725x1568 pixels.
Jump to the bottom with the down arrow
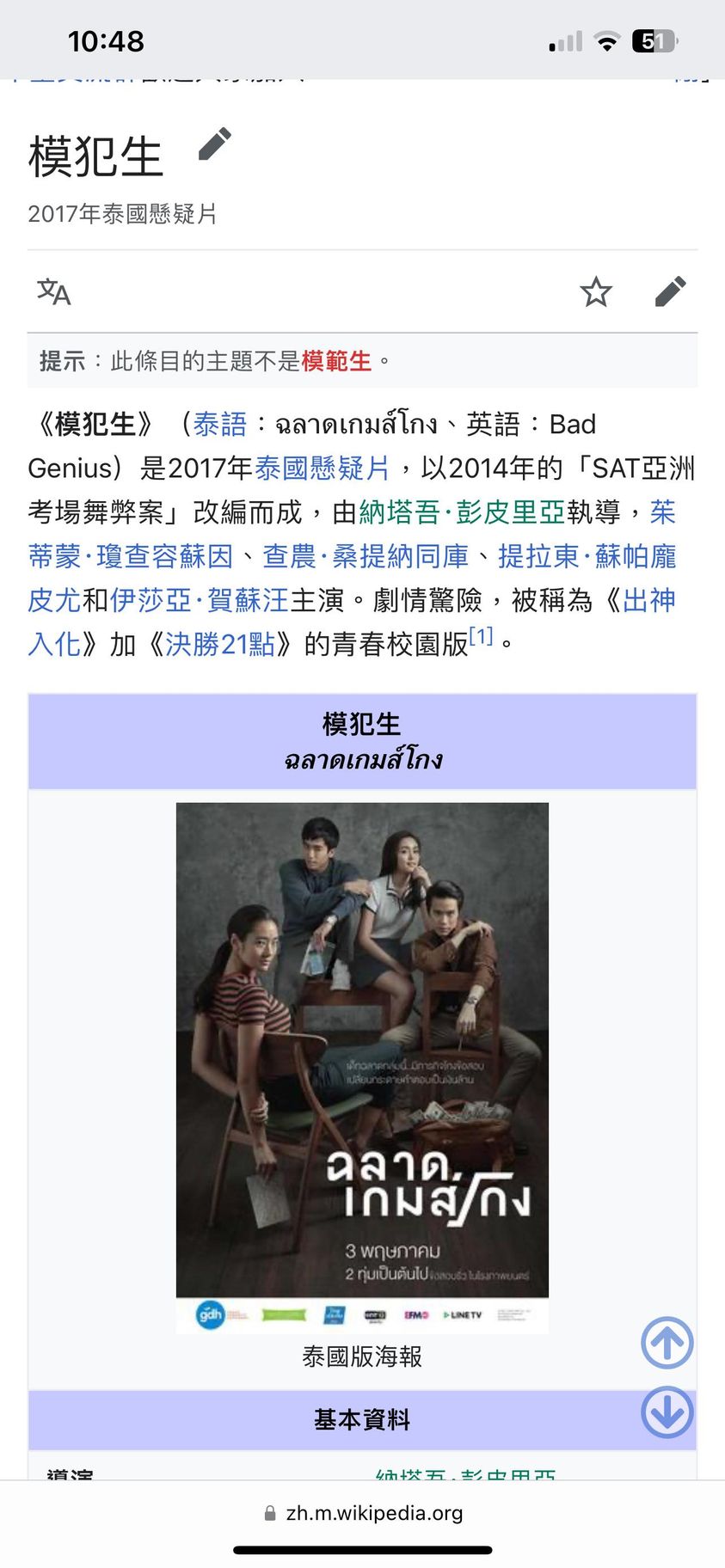pyautogui.click(x=667, y=1412)
